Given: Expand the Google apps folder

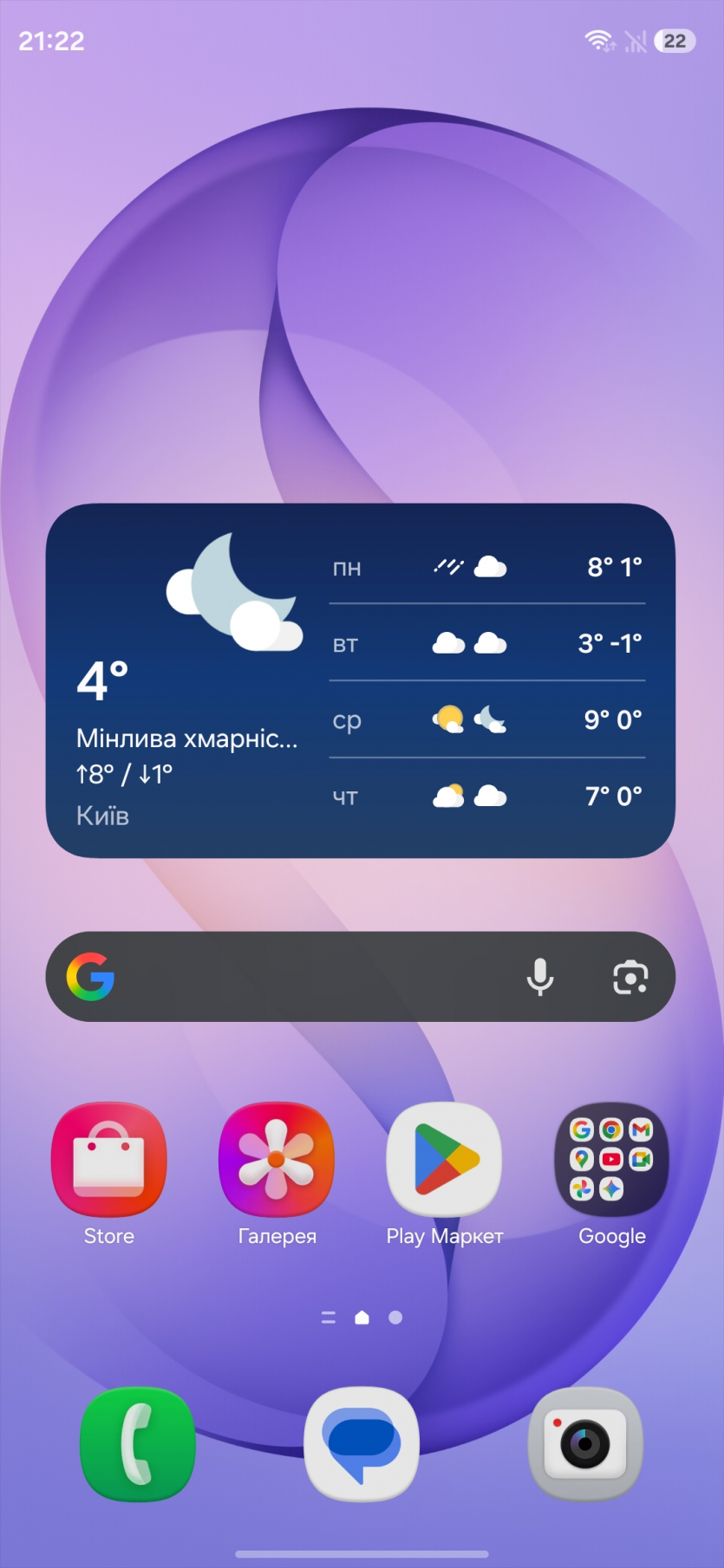Looking at the screenshot, I should (611, 1160).
